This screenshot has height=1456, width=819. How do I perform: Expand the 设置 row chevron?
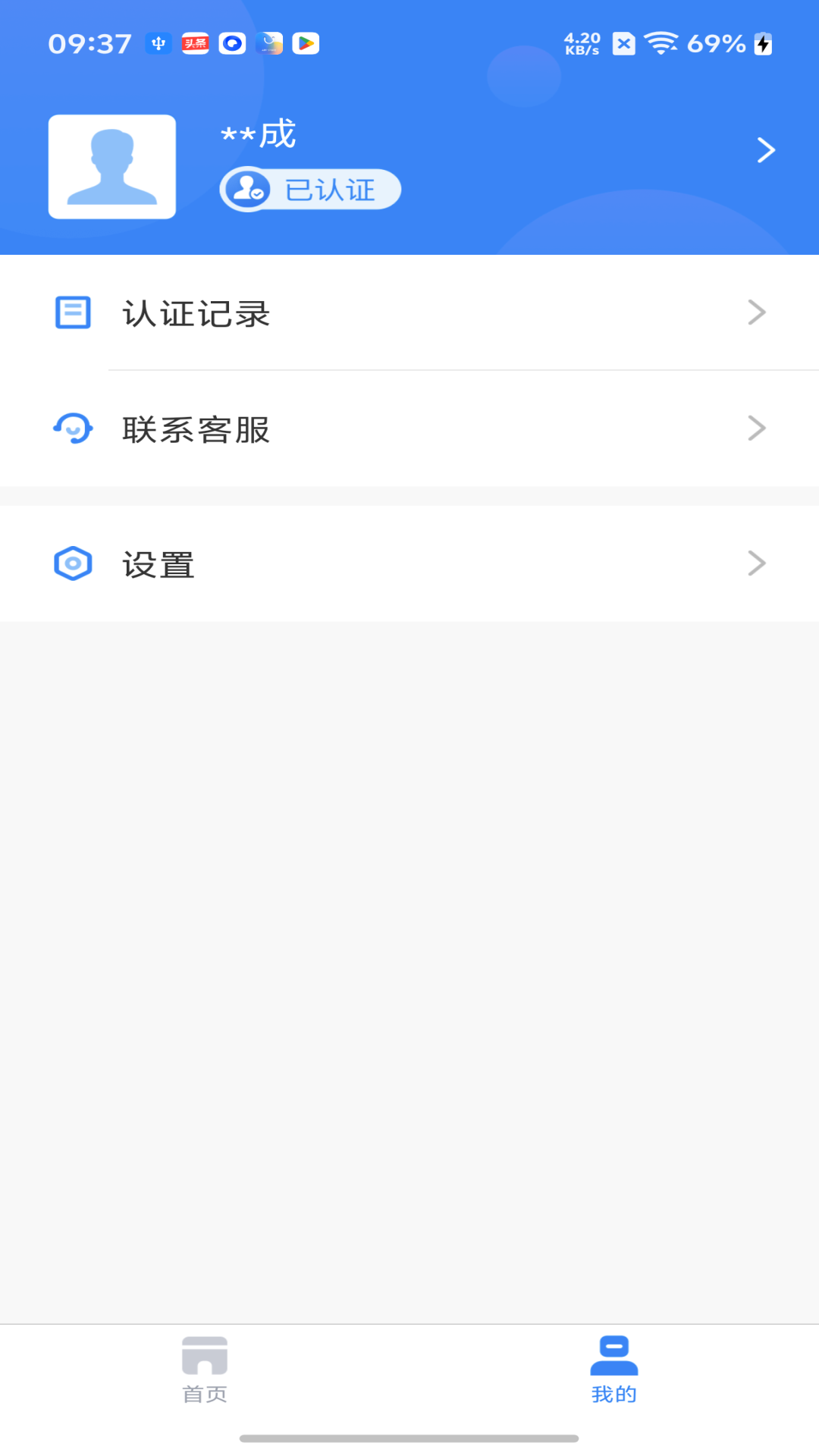[x=755, y=563]
